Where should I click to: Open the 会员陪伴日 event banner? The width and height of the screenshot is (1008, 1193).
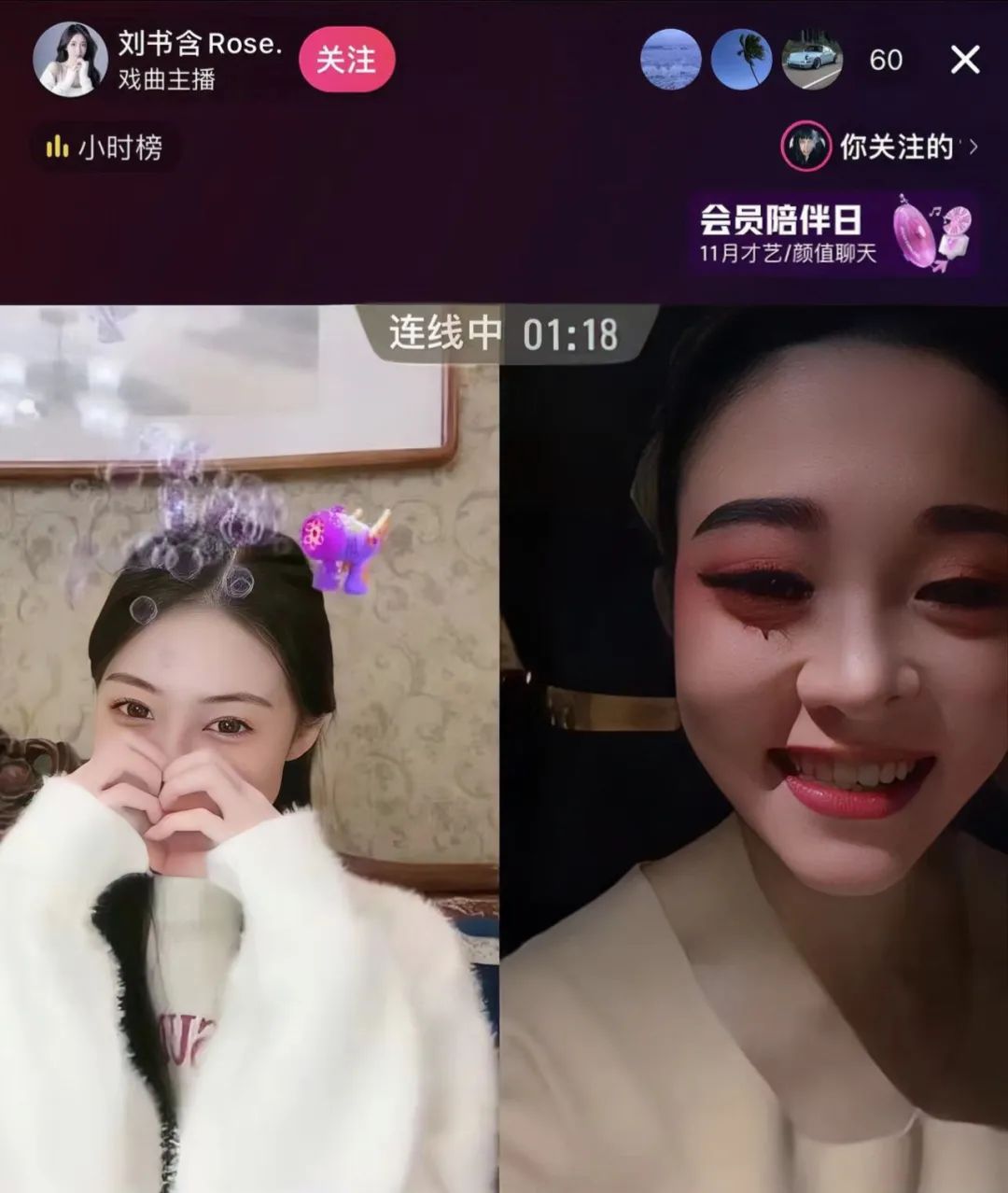833,233
